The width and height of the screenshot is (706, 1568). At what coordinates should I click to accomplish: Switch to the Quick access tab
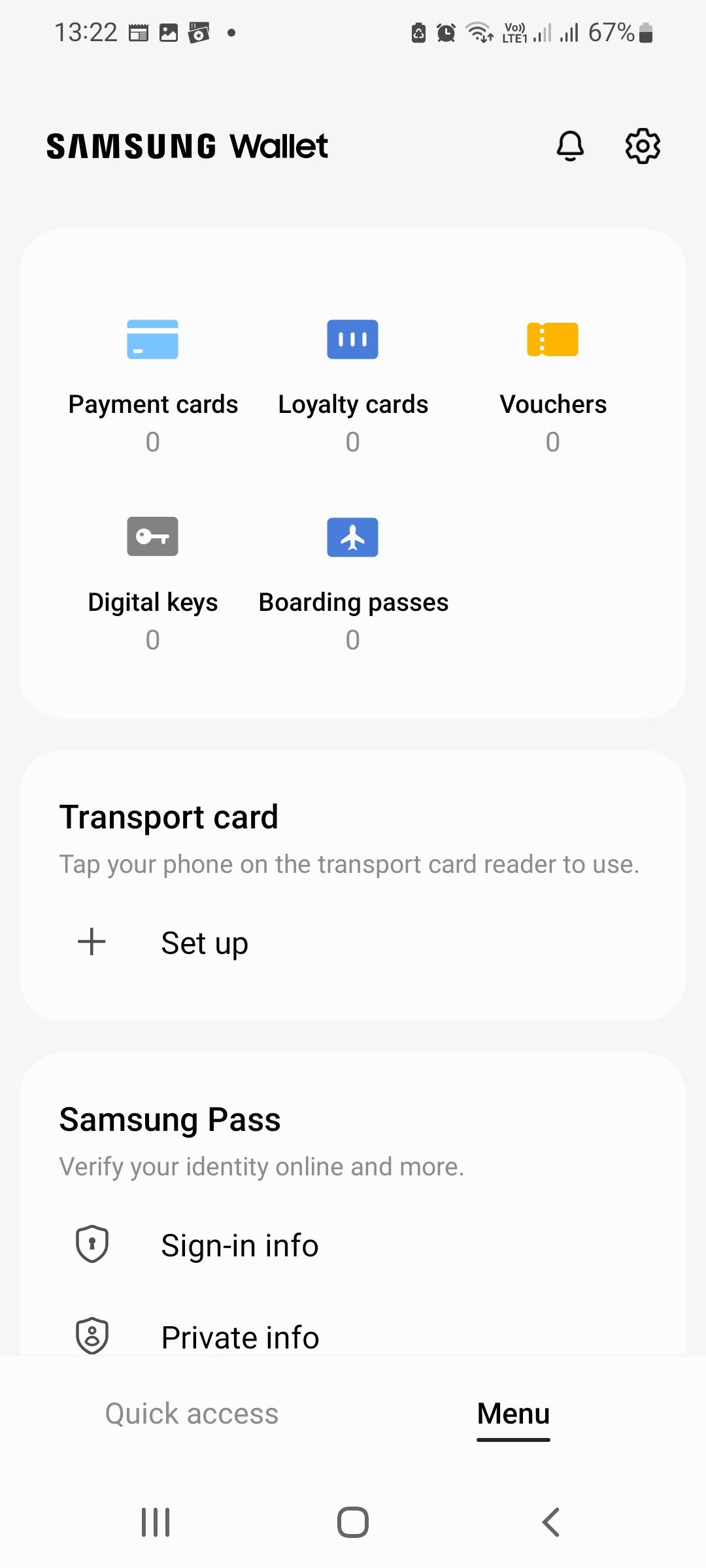[x=191, y=1413]
